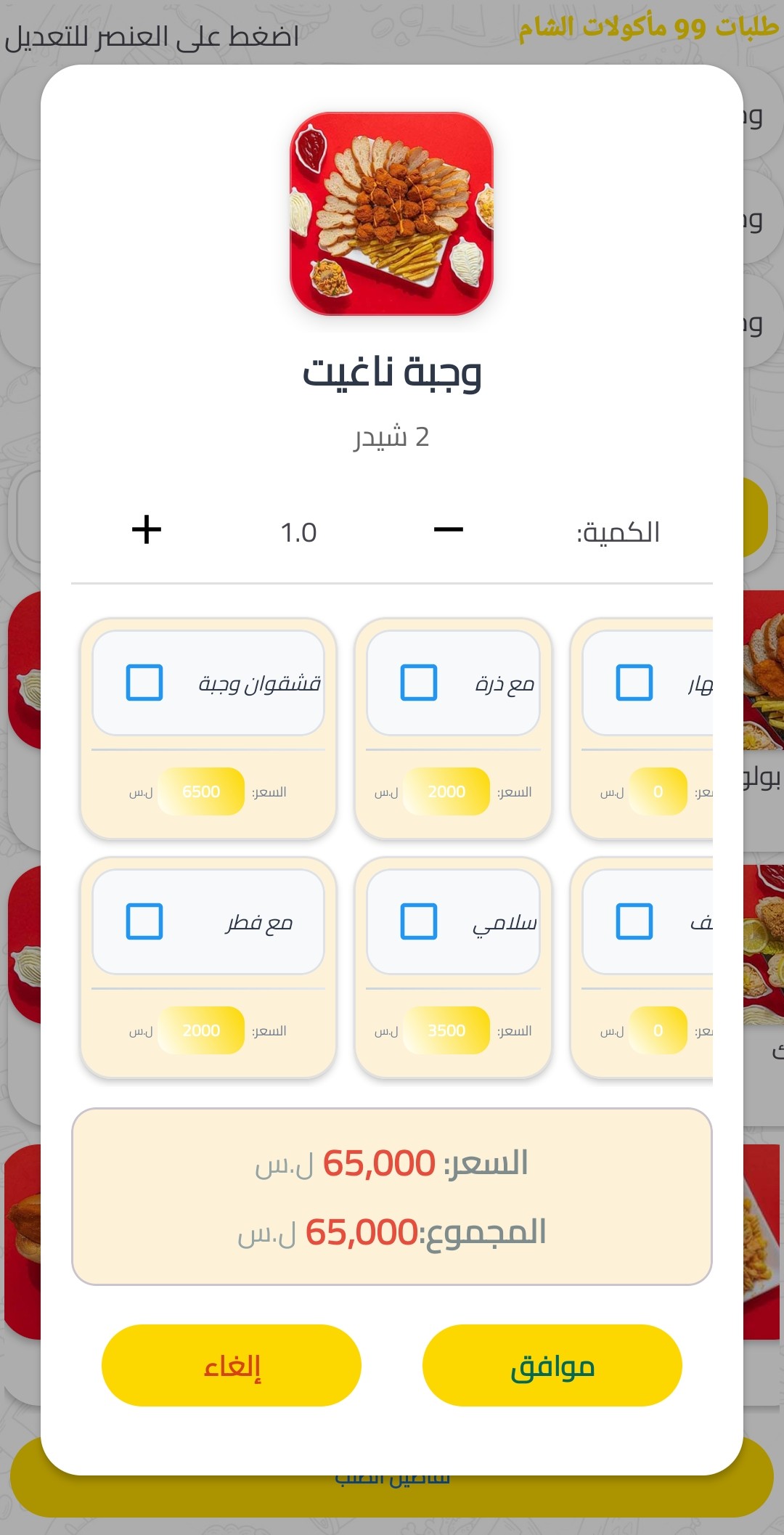Tap the plus icon to increase quantity
Image resolution: width=784 pixels, height=1535 pixels.
pyautogui.click(x=145, y=531)
